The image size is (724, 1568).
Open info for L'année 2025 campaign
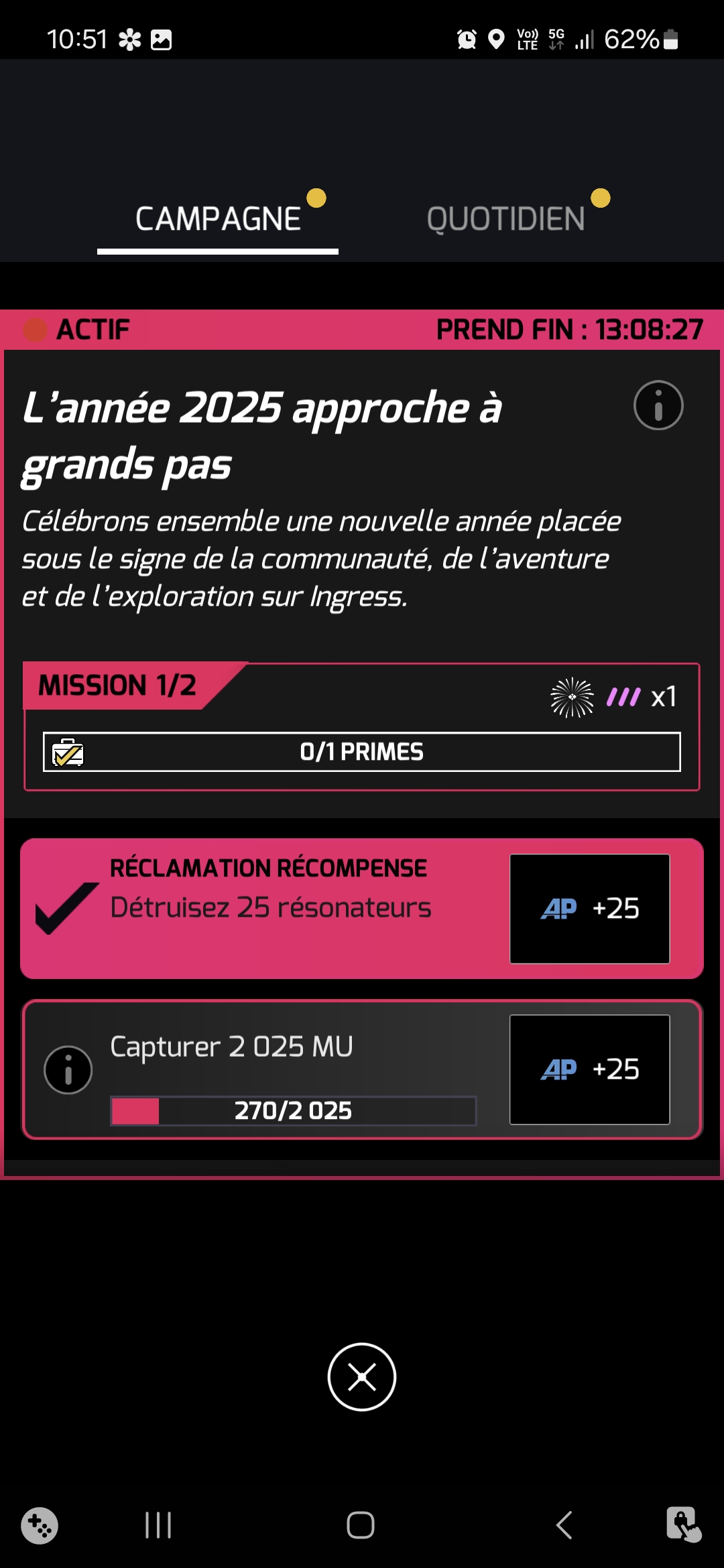658,405
